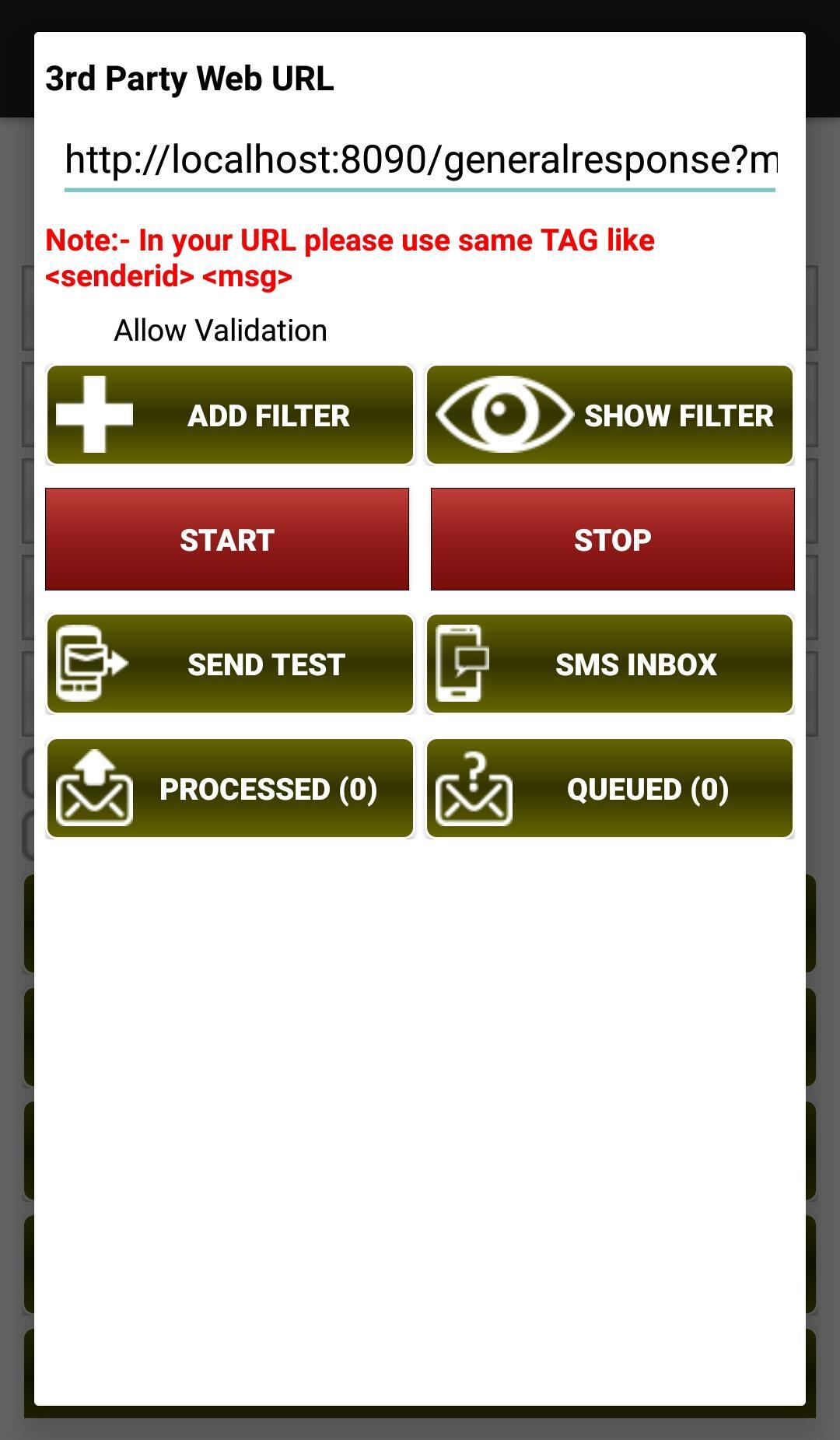Tap the Add Filter button
840x1440 pixels.
[x=230, y=415]
